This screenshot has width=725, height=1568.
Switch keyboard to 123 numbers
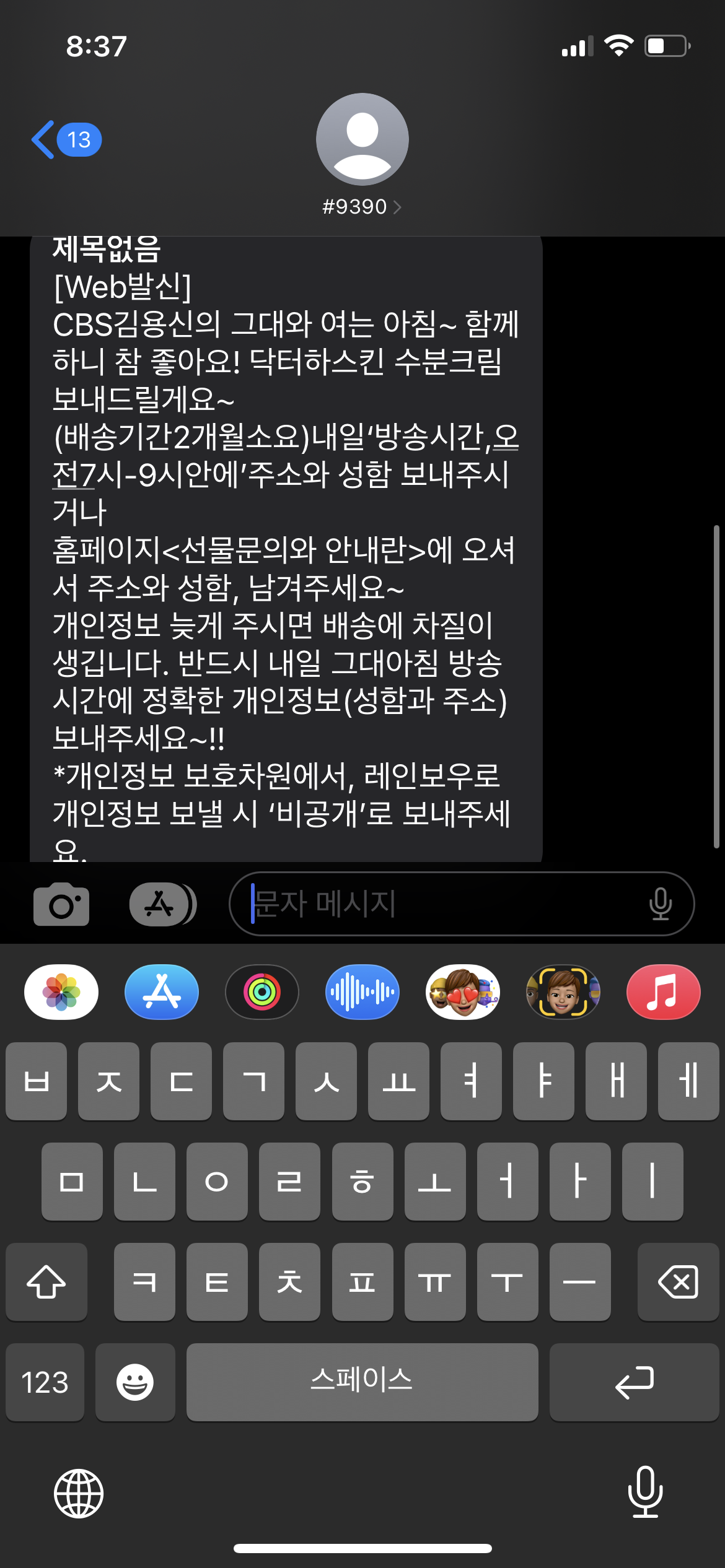pos(45,1382)
